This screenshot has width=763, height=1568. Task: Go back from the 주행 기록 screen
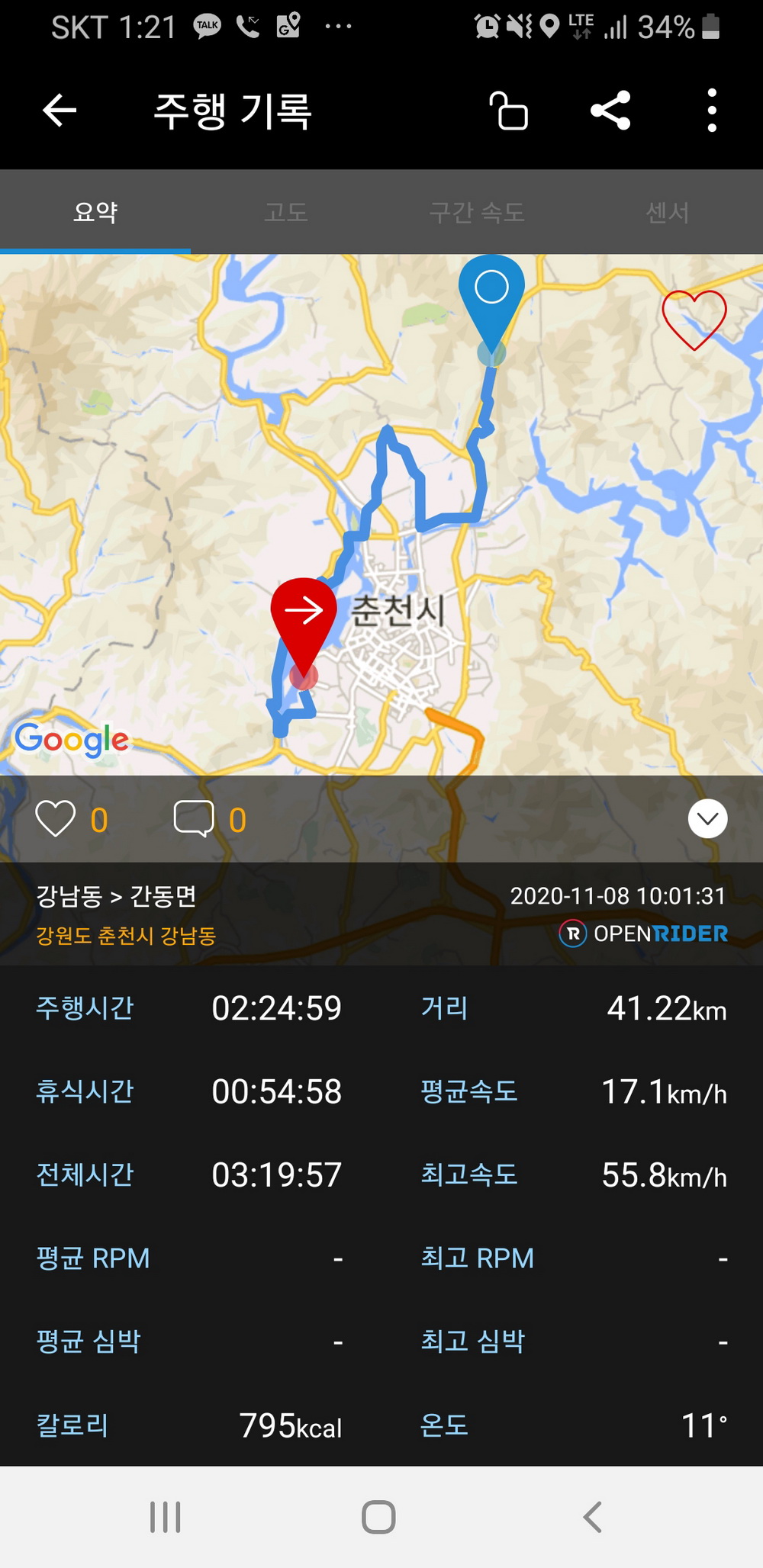coord(60,111)
